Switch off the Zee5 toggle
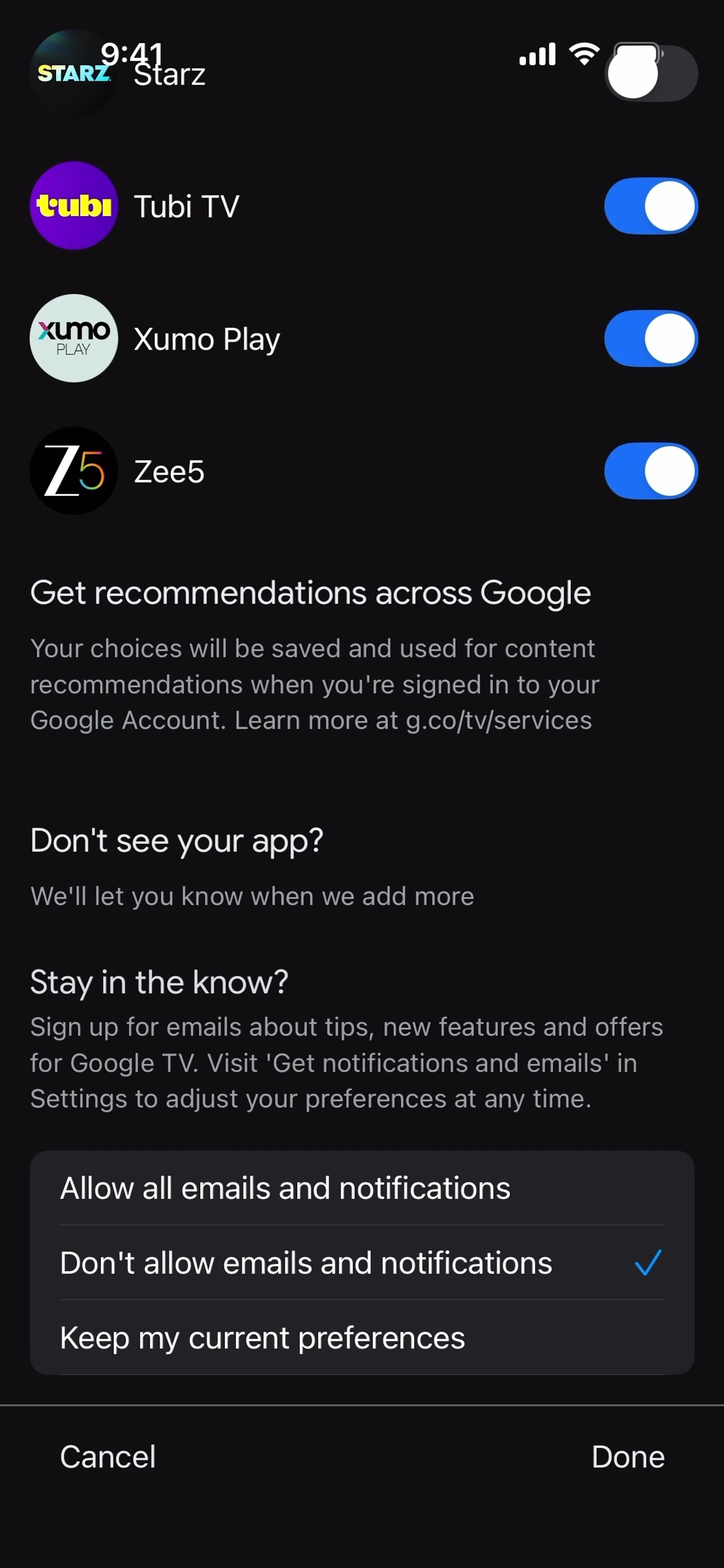 click(x=650, y=471)
